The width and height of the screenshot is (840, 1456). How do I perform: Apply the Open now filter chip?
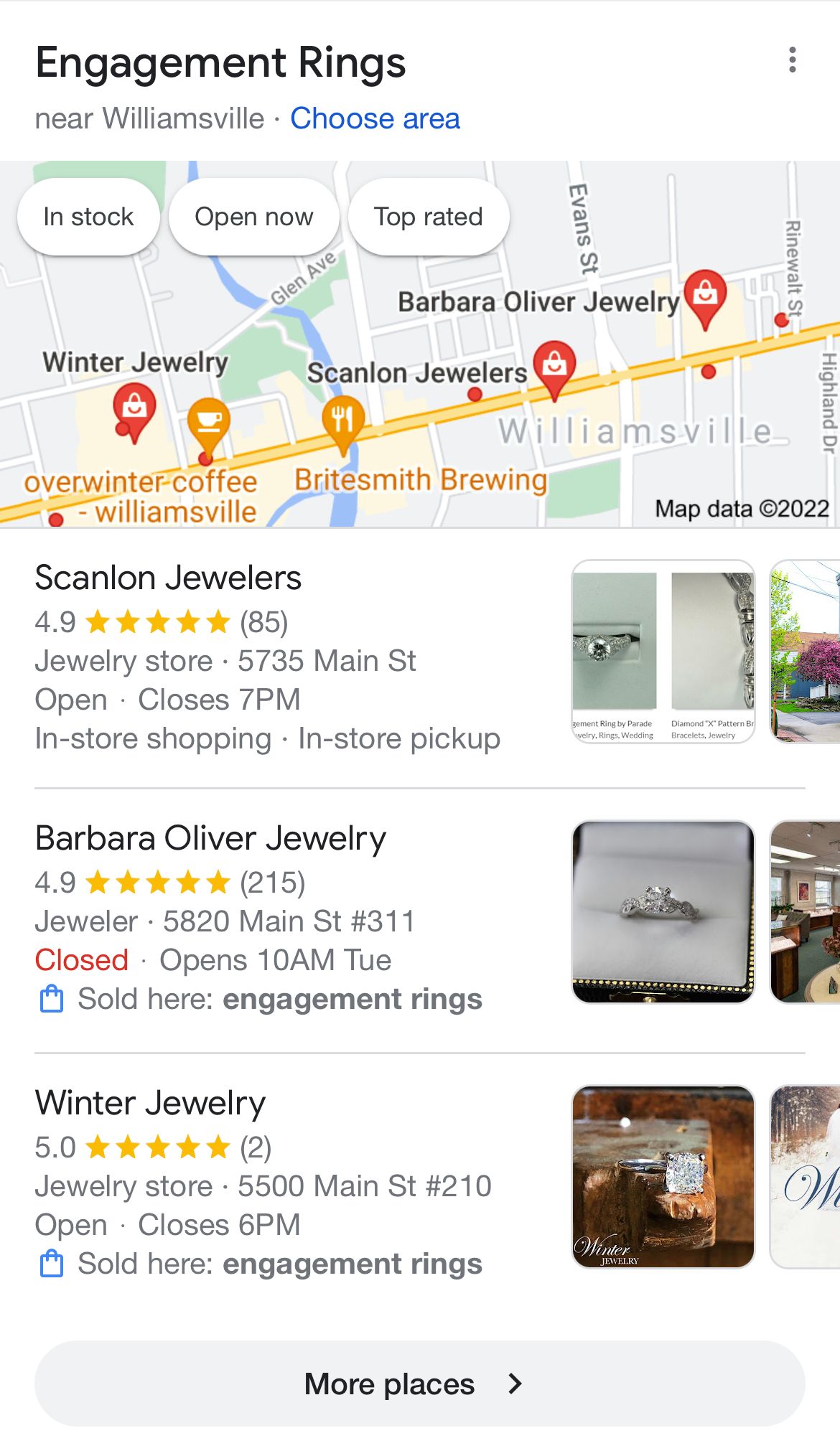click(x=253, y=217)
